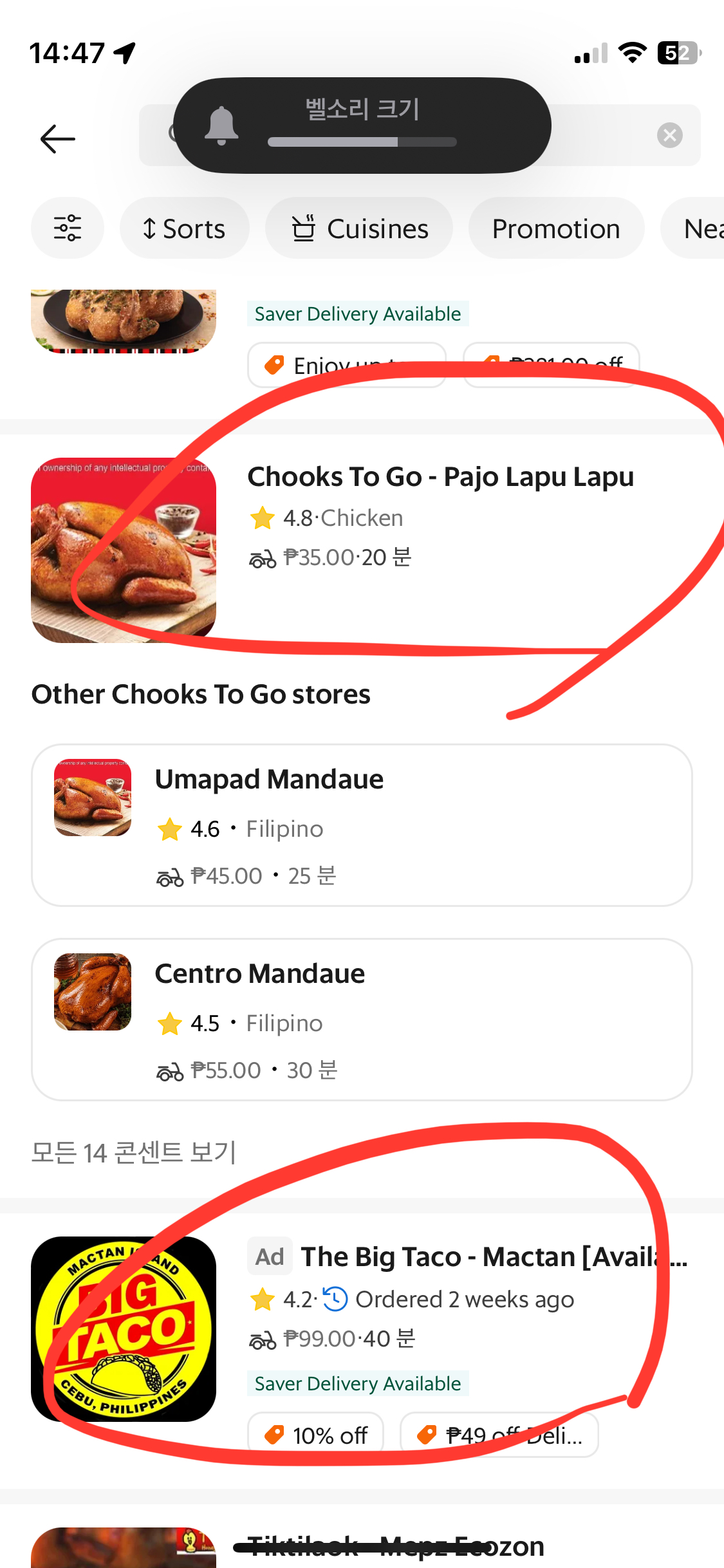Open Chooks To Go - Pajo Lapu Lapu
The width and height of the screenshot is (724, 1568).
coord(440,478)
